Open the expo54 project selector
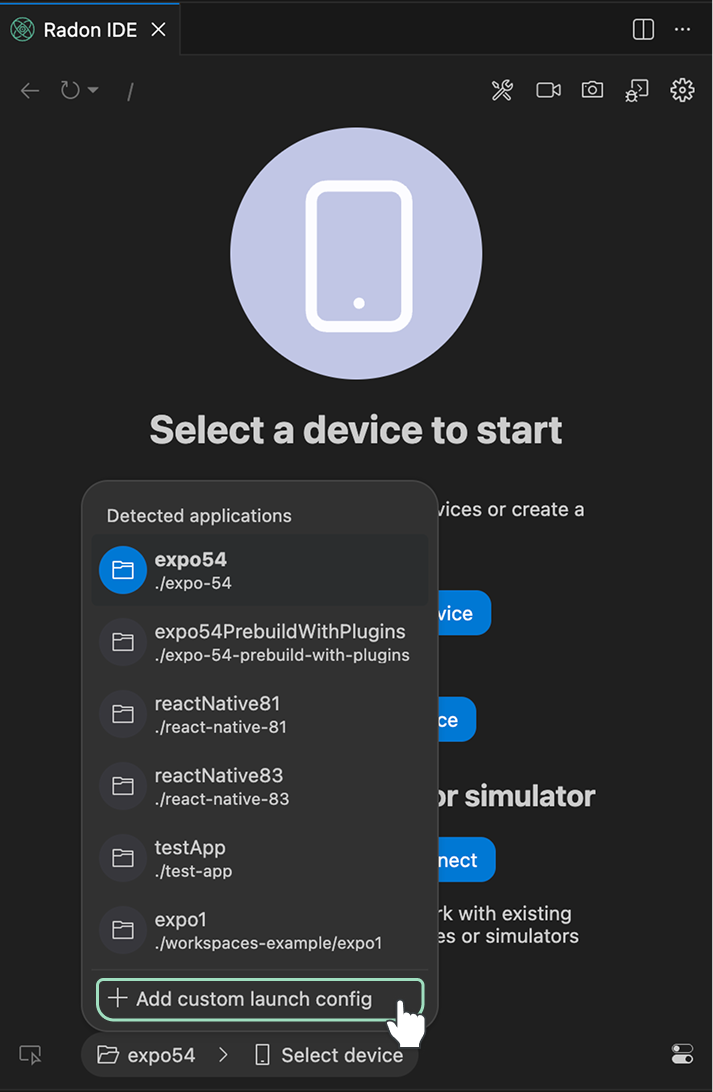This screenshot has width=713, height=1092. 147,1055
